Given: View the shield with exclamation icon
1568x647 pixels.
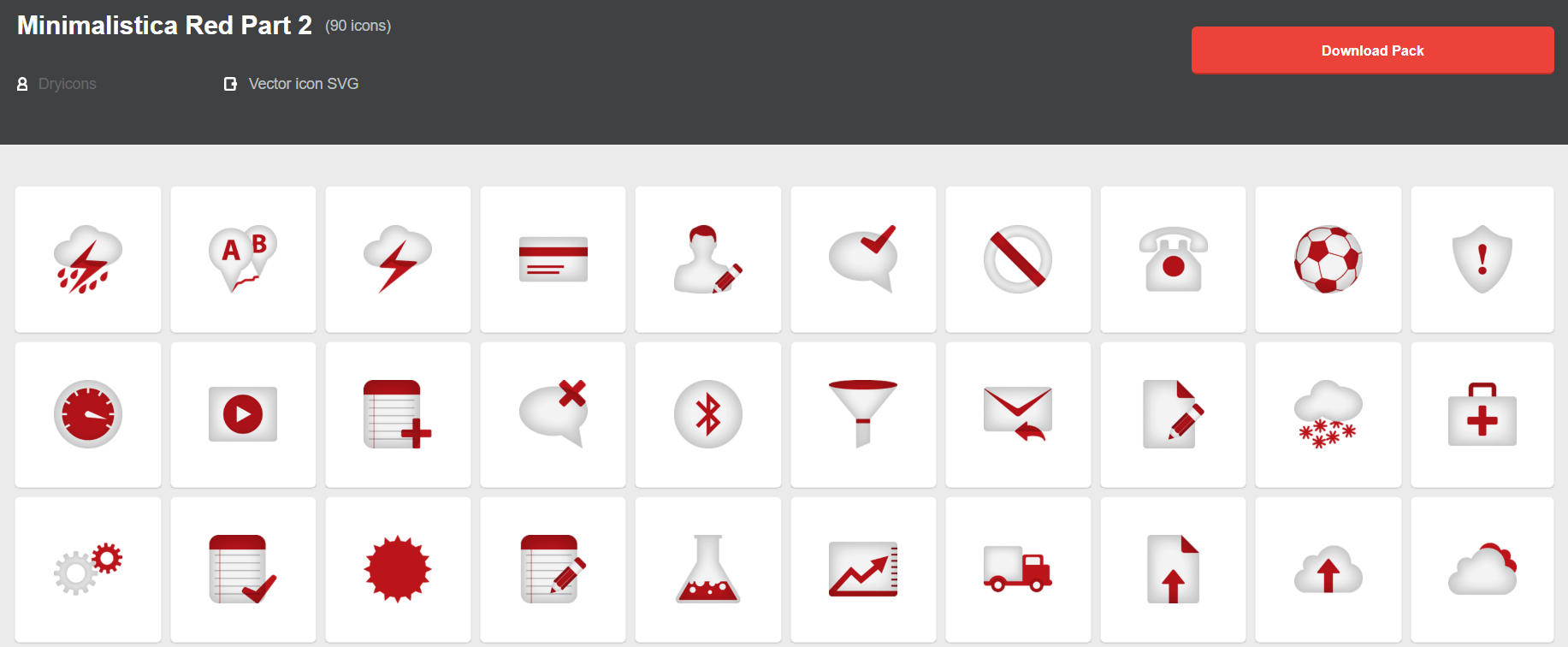Looking at the screenshot, I should [x=1482, y=259].
